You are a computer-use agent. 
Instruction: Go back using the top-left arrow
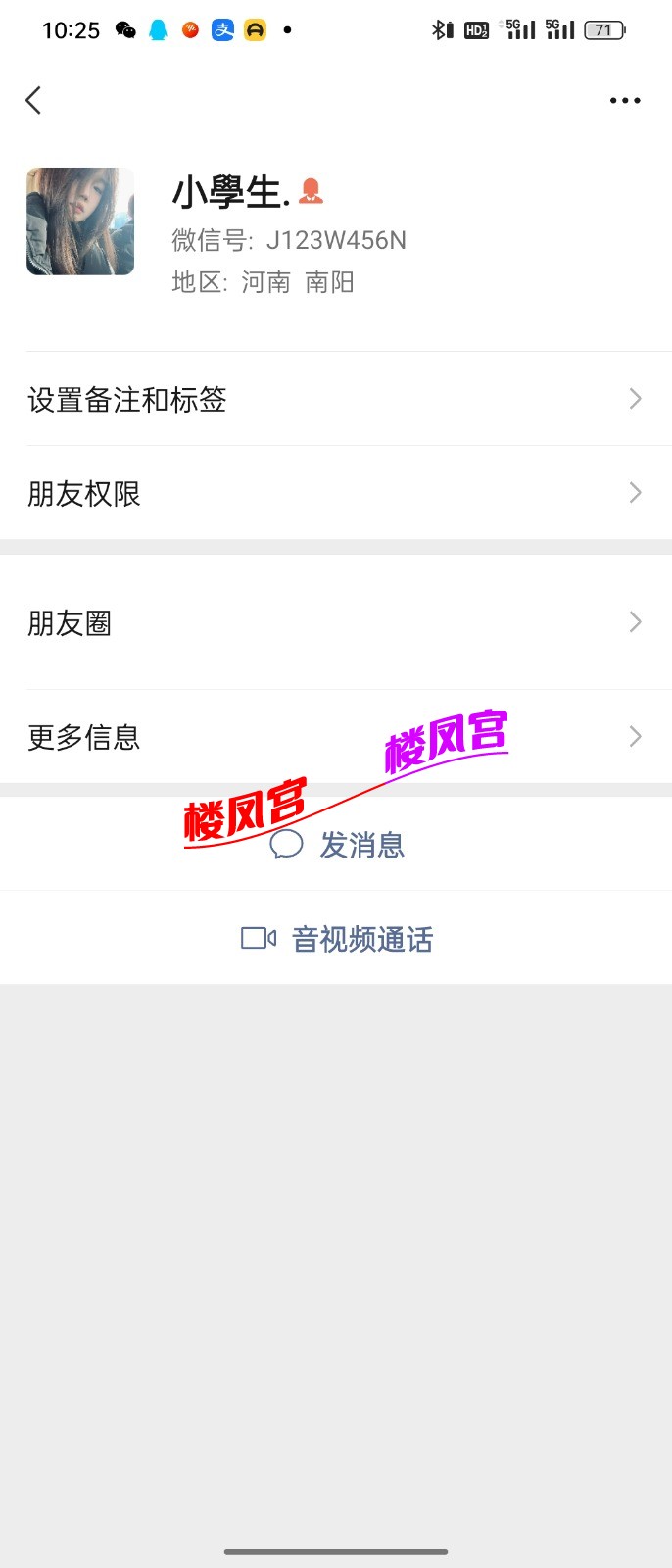click(33, 100)
